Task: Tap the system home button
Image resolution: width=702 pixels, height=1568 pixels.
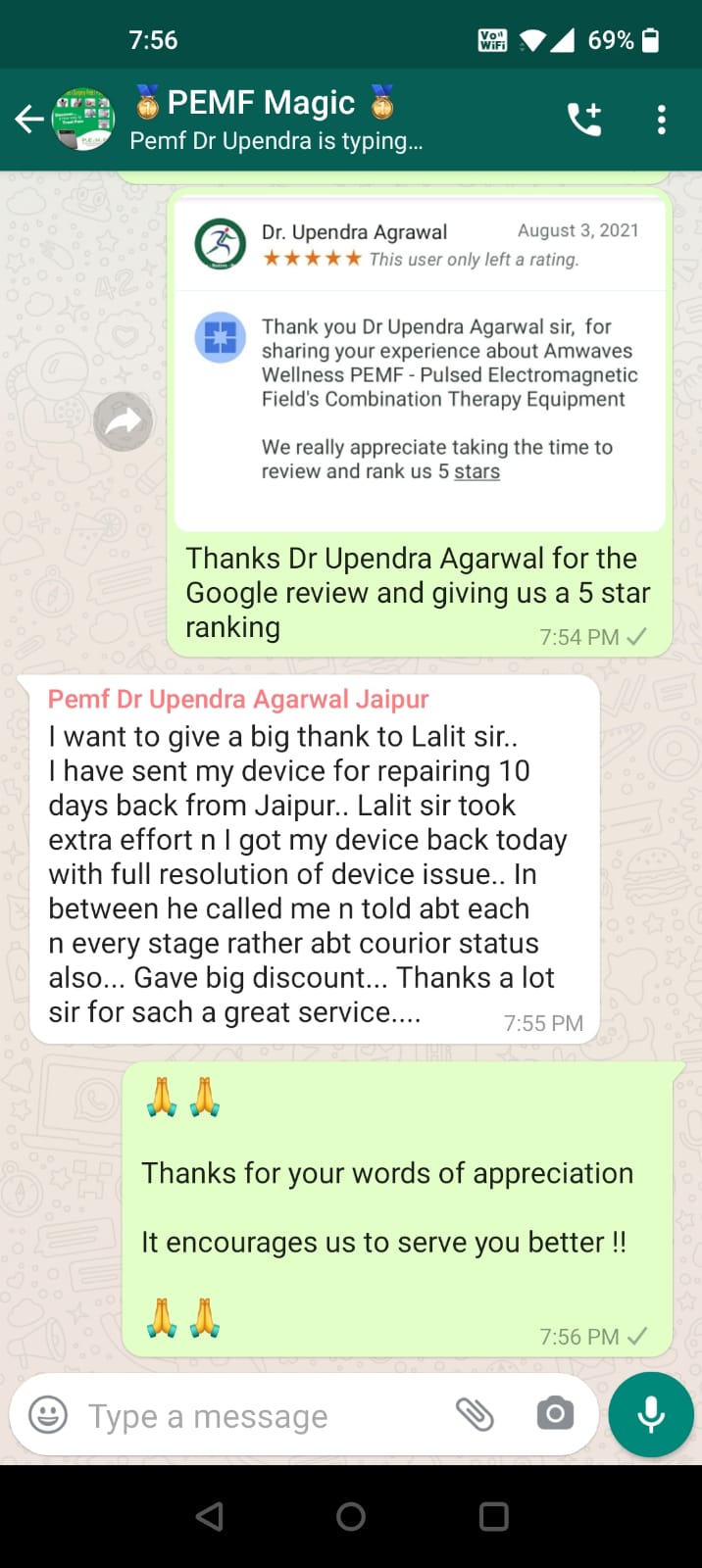Action: click(x=351, y=1516)
